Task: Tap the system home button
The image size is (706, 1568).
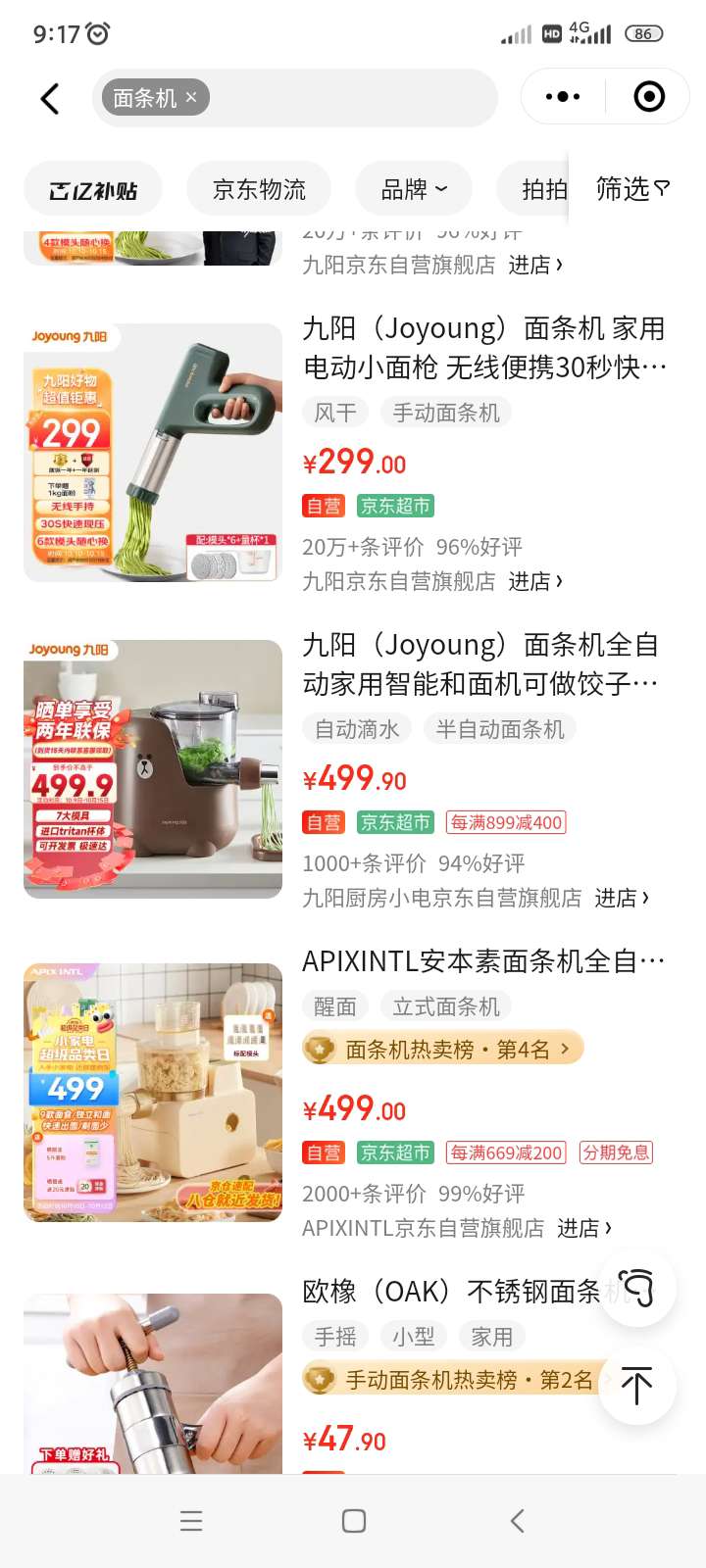Action: (354, 1521)
